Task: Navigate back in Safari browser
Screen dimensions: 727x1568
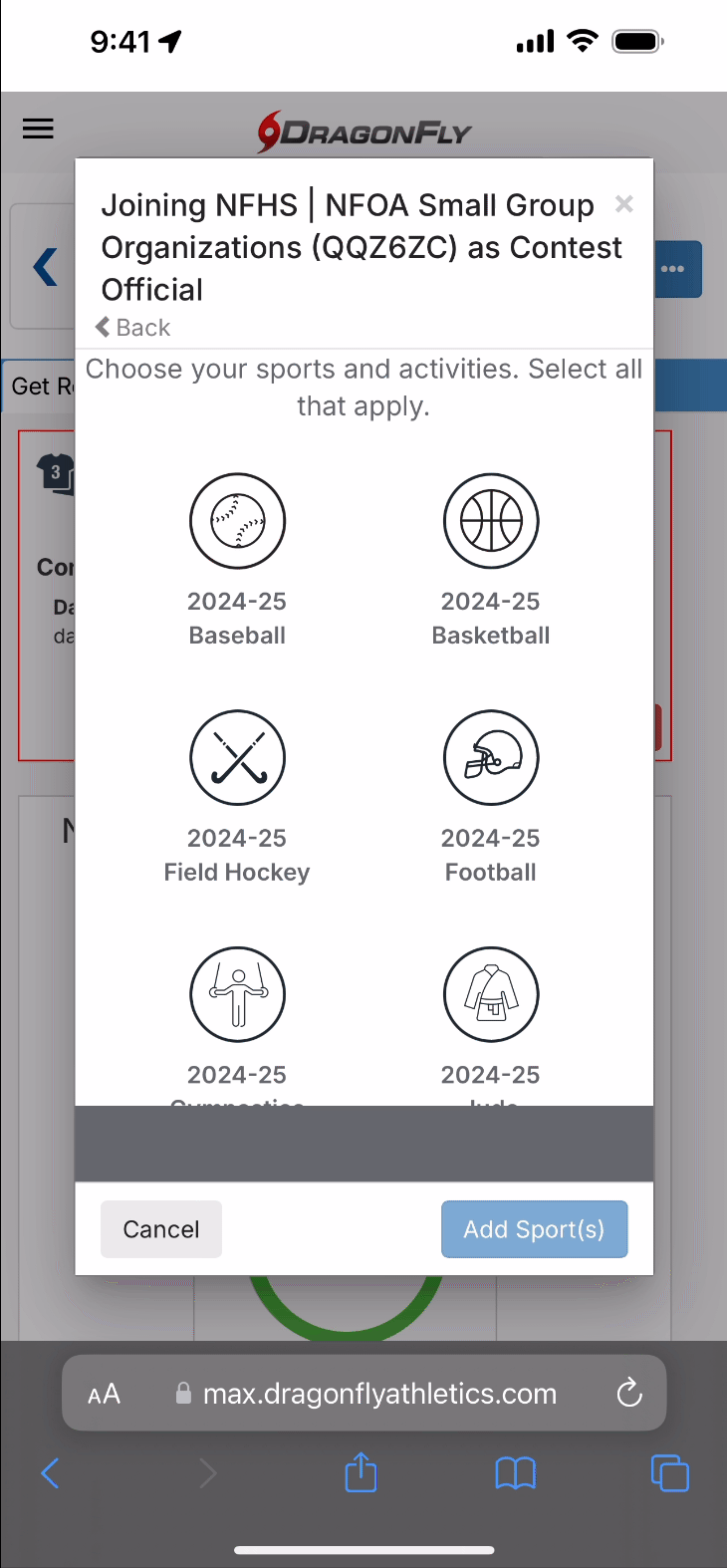Action: coord(51,1472)
